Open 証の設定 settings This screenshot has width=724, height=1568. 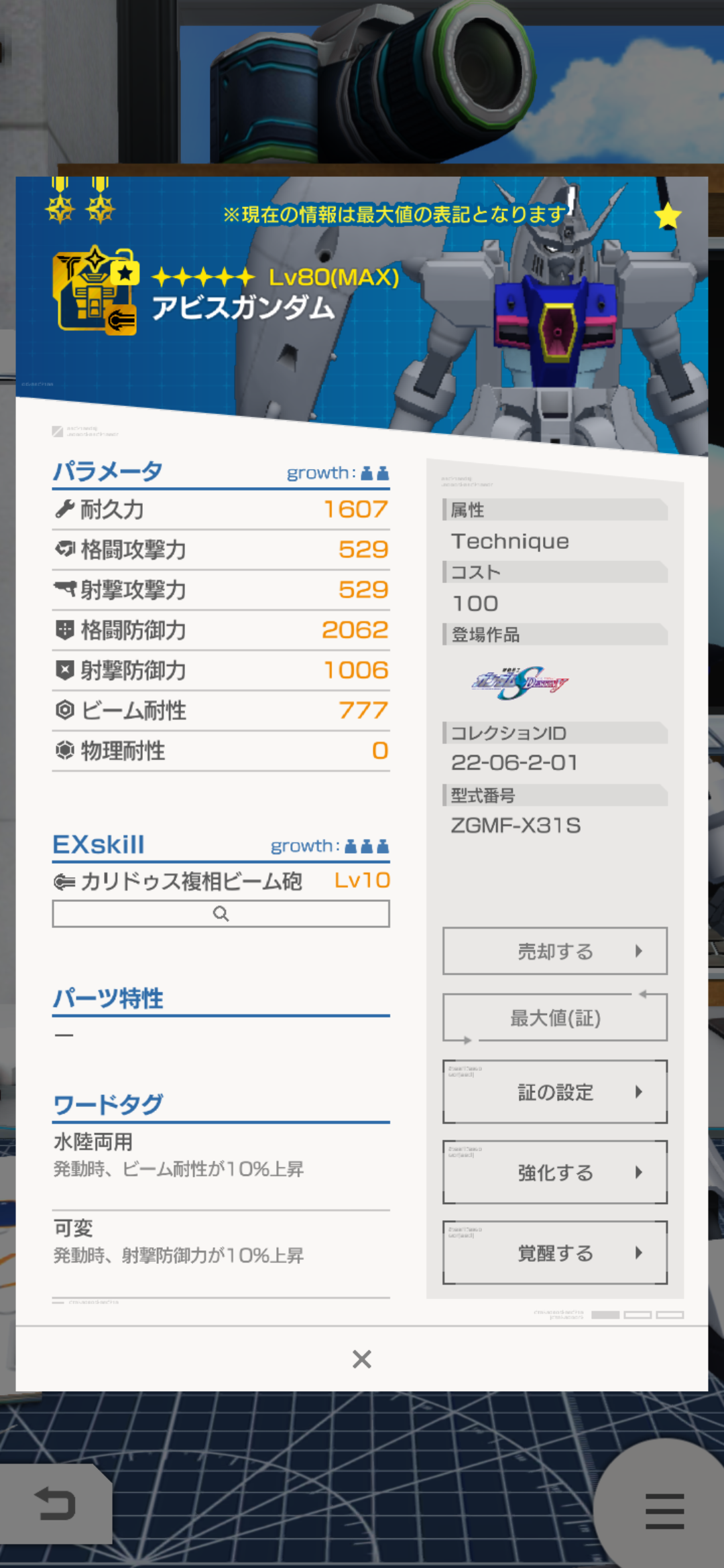click(554, 1092)
